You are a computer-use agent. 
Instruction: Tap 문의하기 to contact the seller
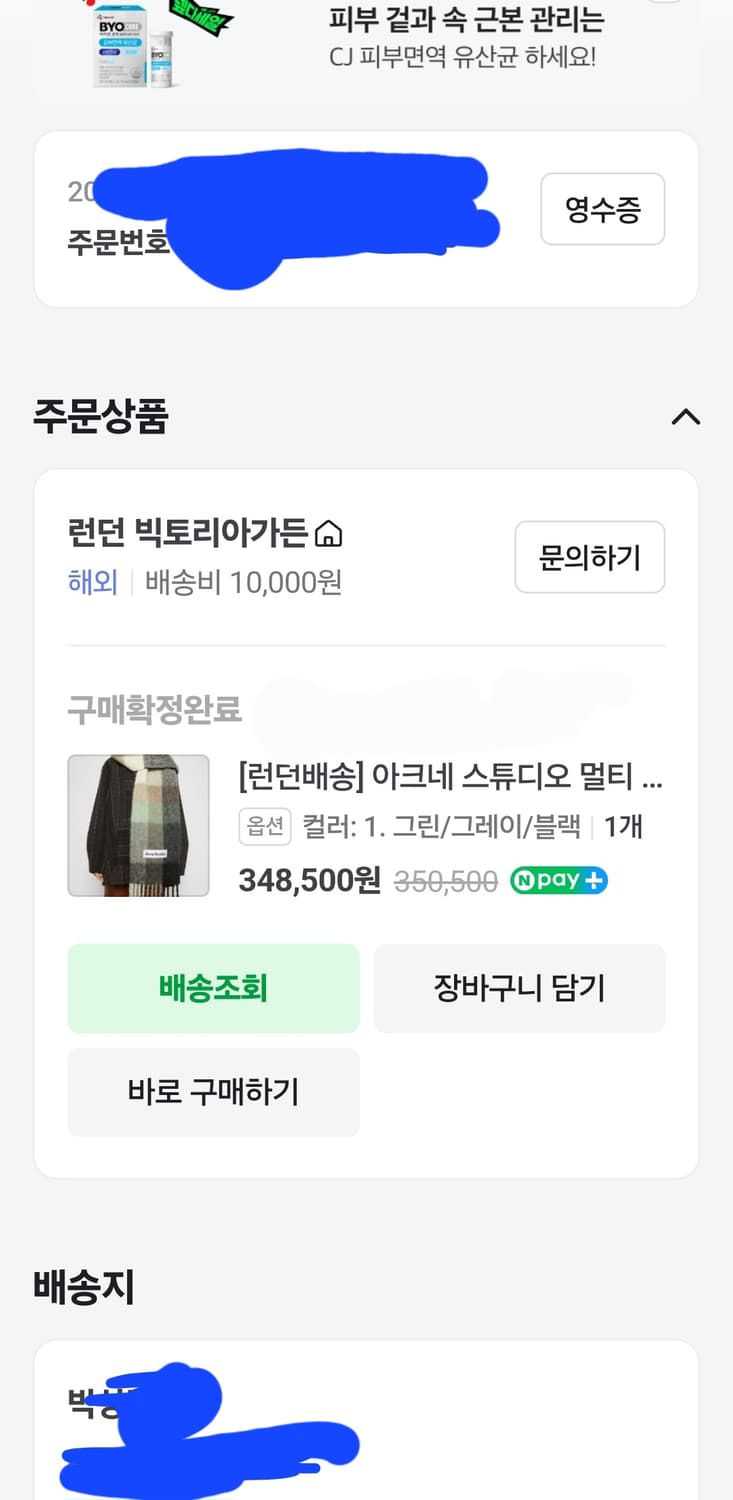[589, 557]
